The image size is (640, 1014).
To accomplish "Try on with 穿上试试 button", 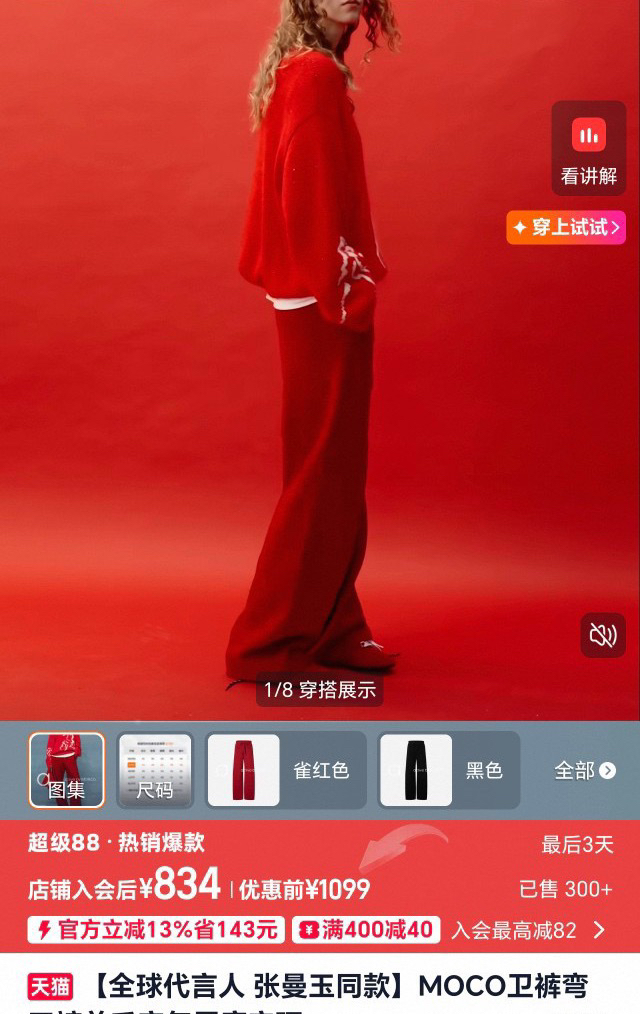I will (x=566, y=227).
